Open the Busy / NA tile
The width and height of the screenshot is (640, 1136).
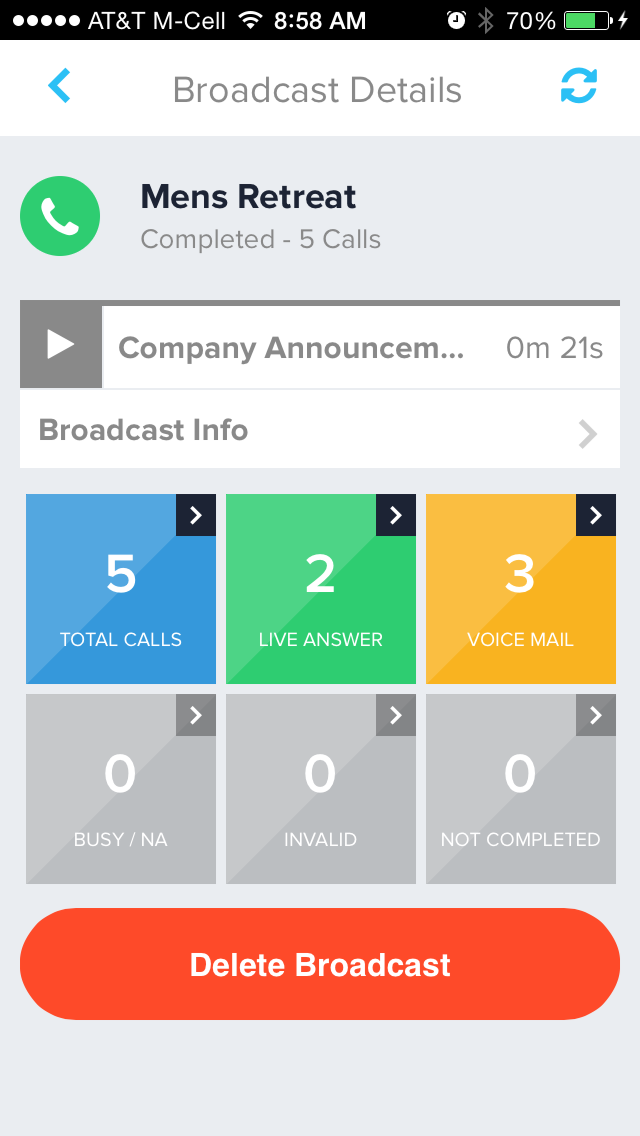coord(121,789)
